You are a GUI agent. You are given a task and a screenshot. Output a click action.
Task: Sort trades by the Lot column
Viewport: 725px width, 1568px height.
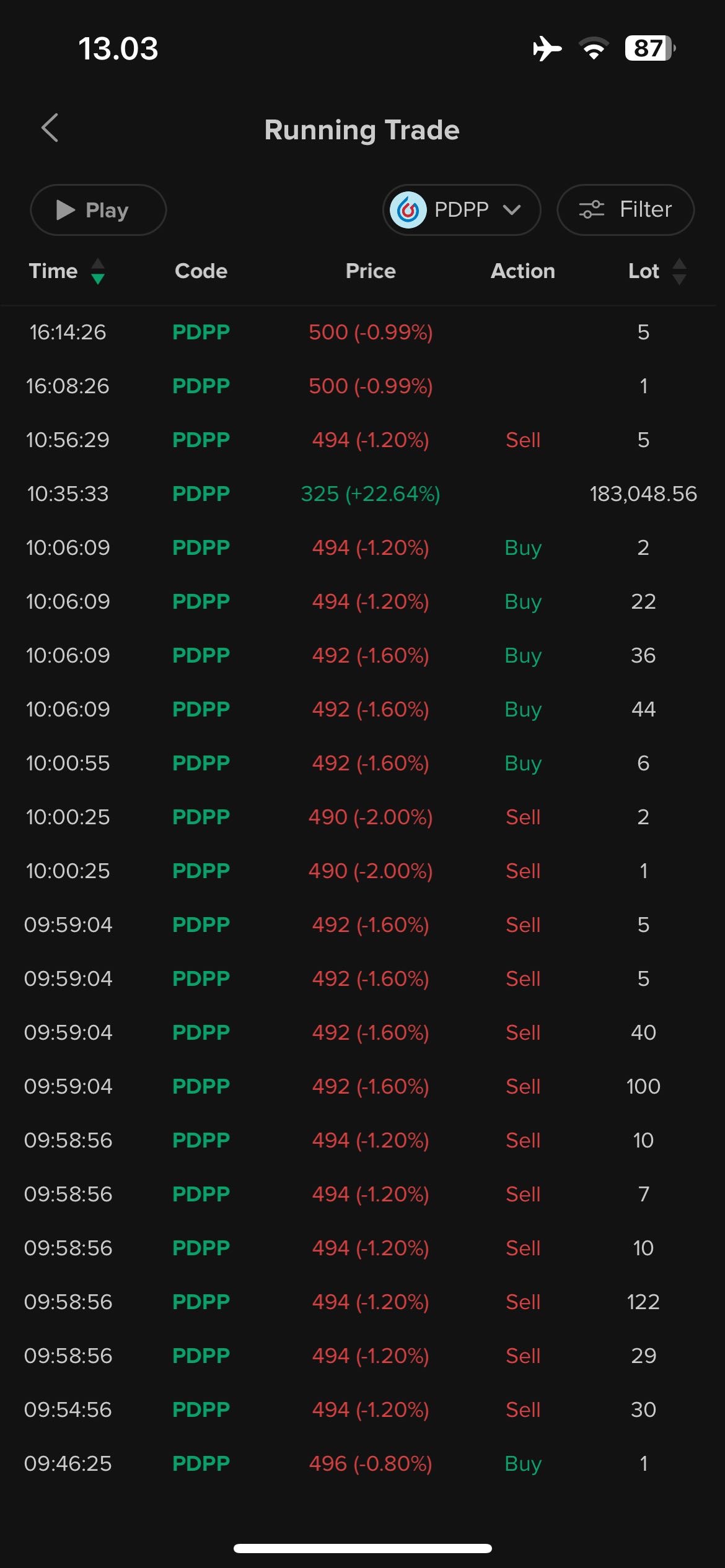(x=657, y=271)
